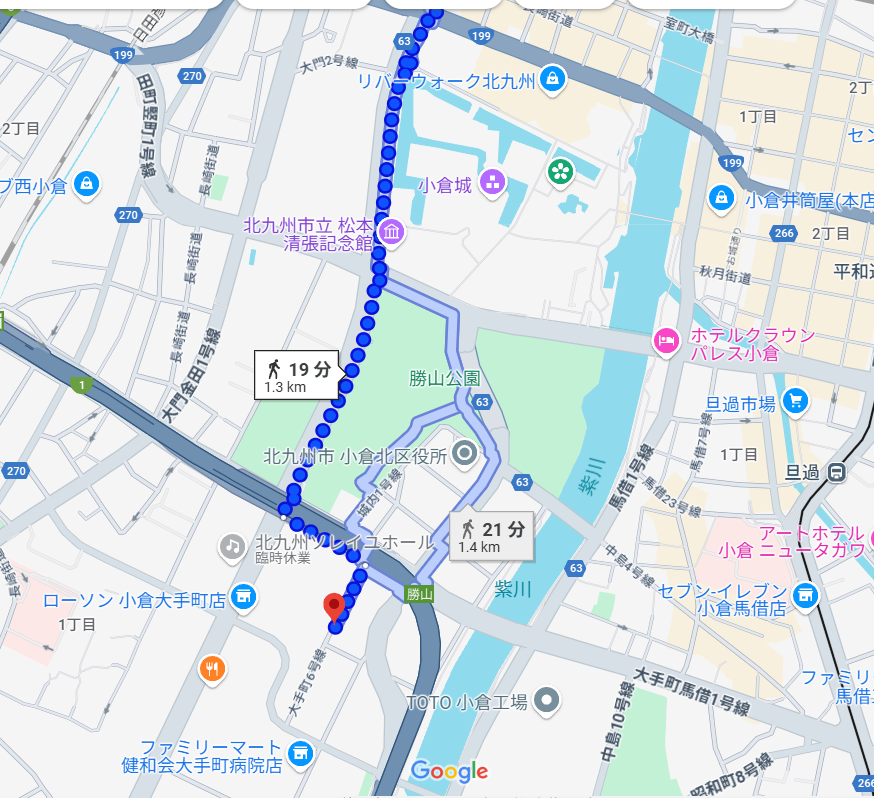The height and width of the screenshot is (798, 874).
Task: Open ファミリーマート 健和会大手町病院店 marker
Action: coord(299,753)
